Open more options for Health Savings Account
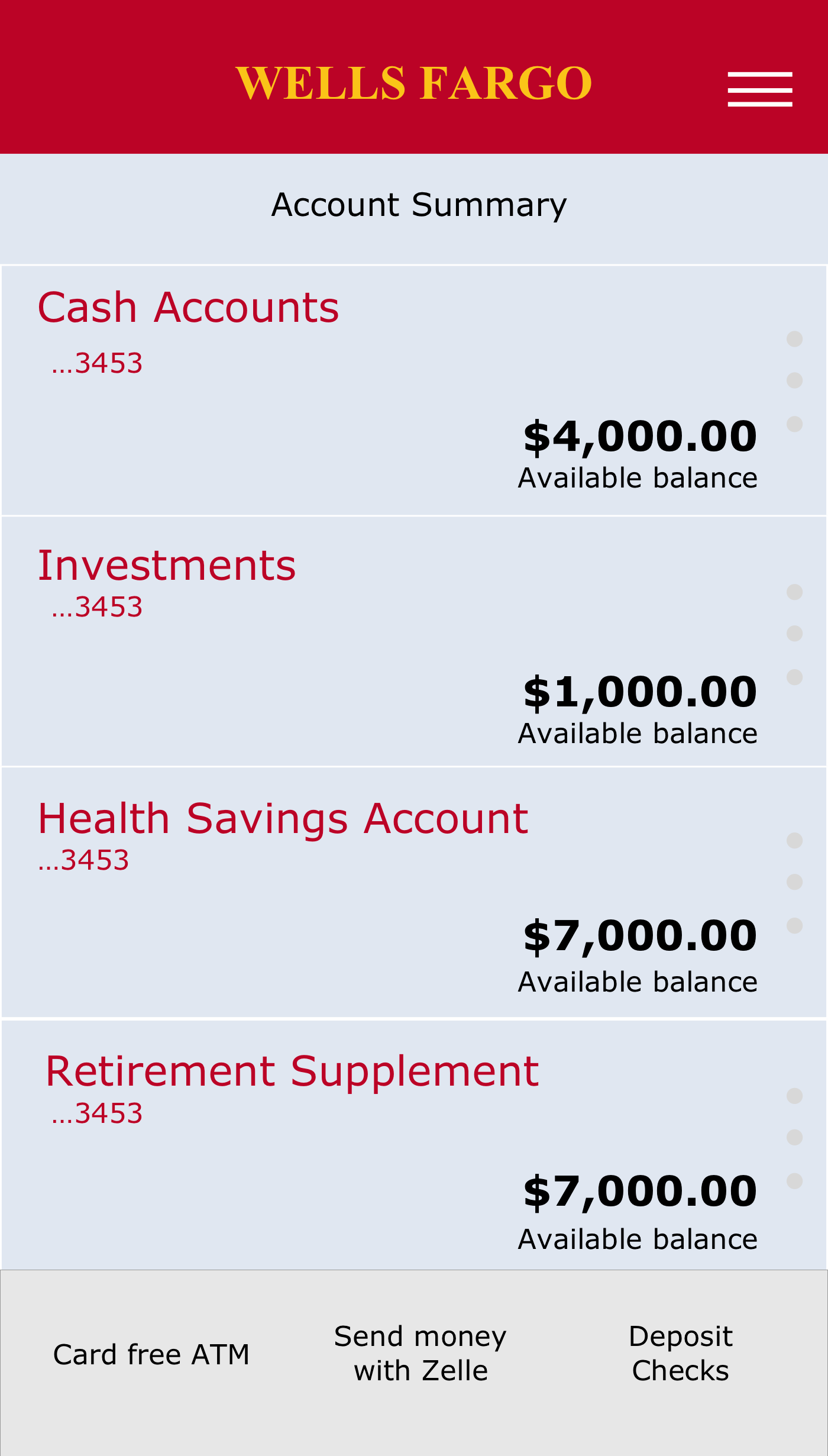Screen dimensions: 828x1456 pos(794,883)
